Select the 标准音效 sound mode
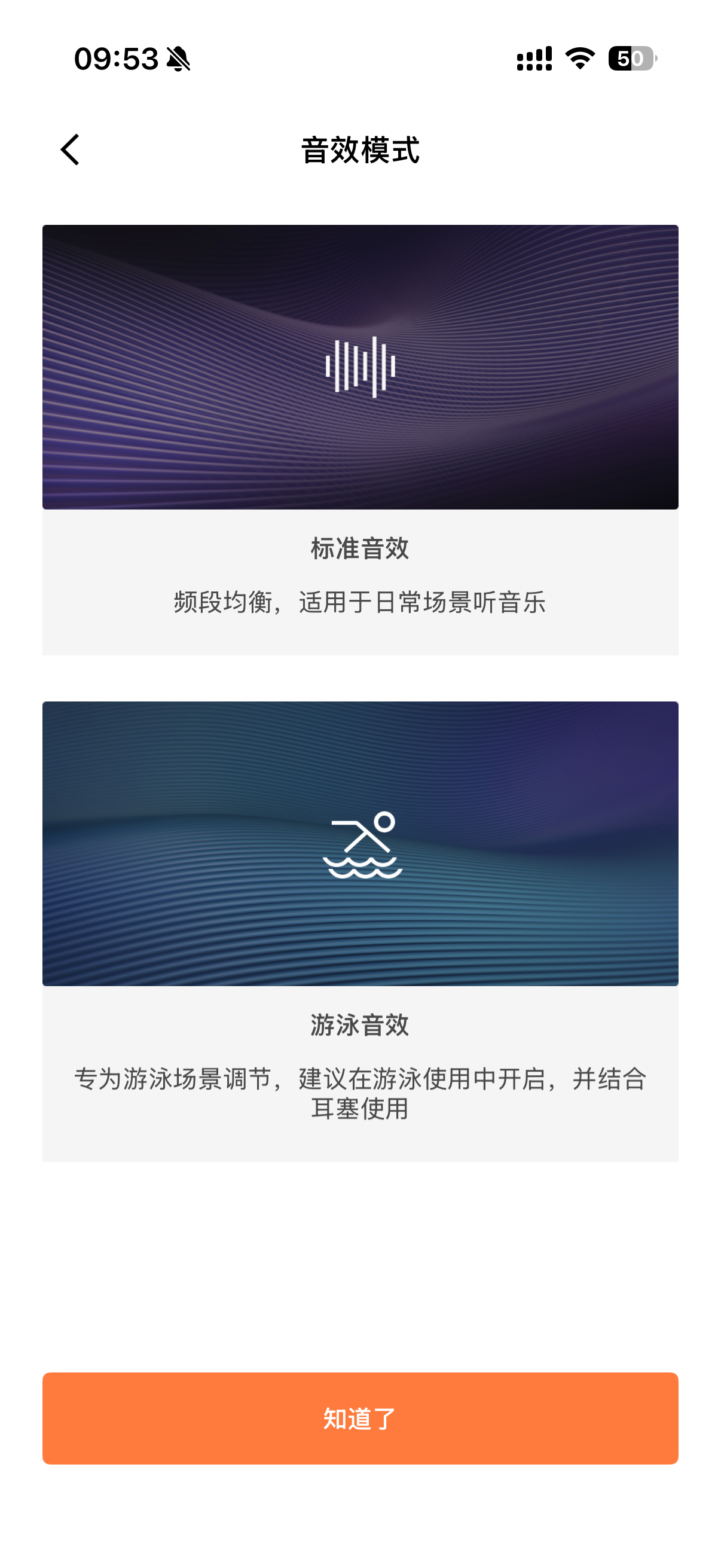Image resolution: width=721 pixels, height=1568 pixels. coord(360,438)
